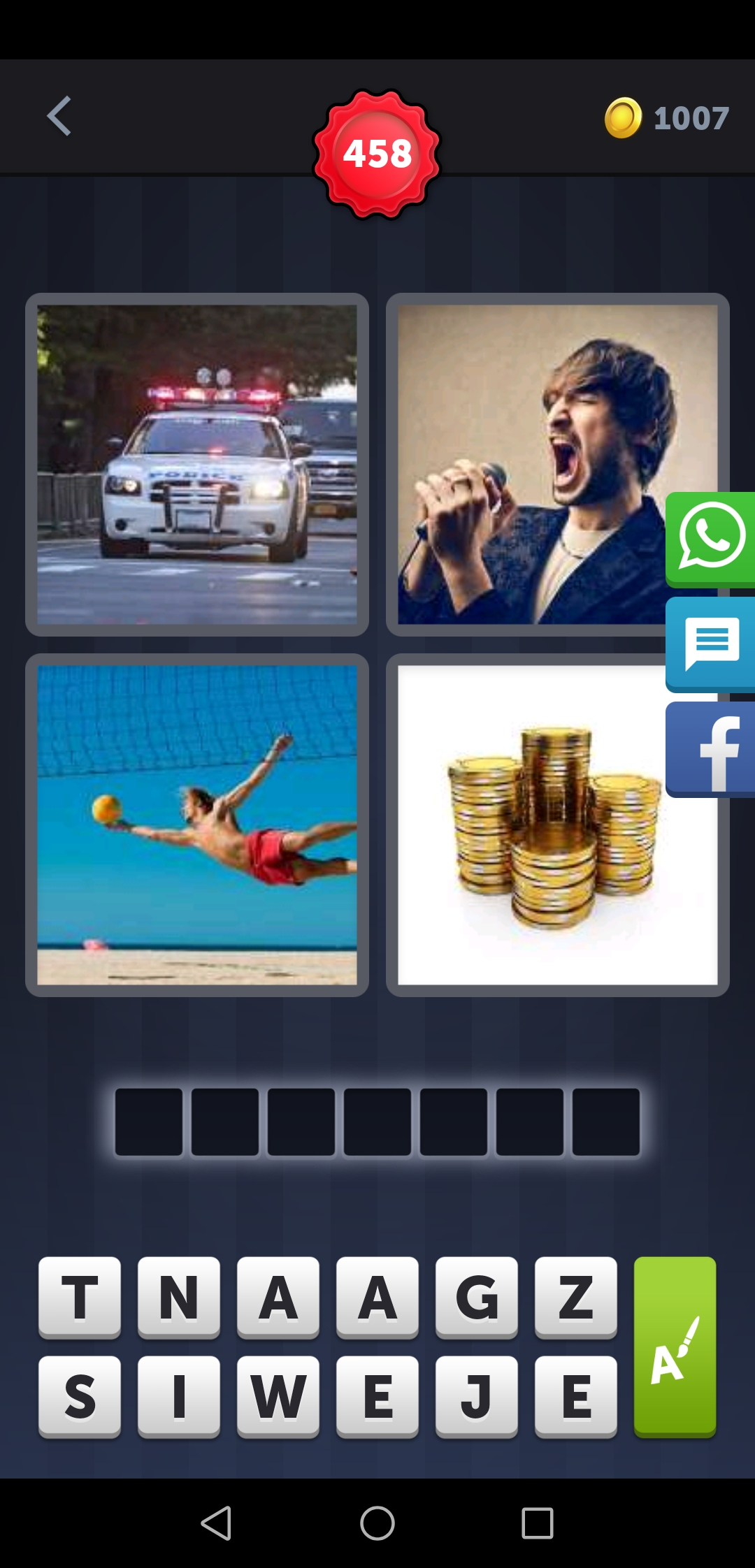This screenshot has width=755, height=1568.
Task: Select the letter N tile
Action: (179, 1297)
